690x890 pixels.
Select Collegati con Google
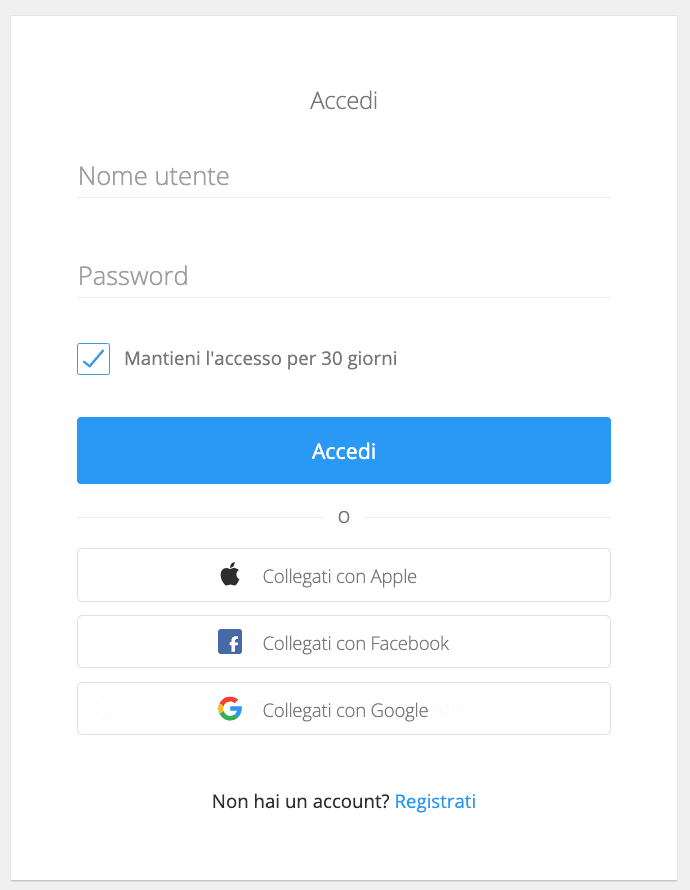(x=343, y=709)
